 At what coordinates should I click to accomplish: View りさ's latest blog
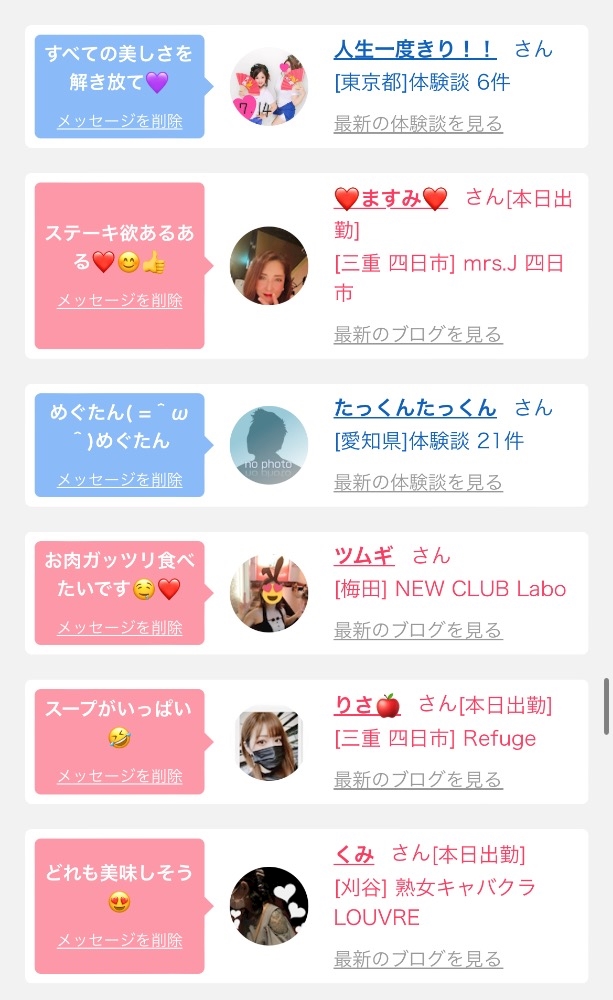point(418,779)
